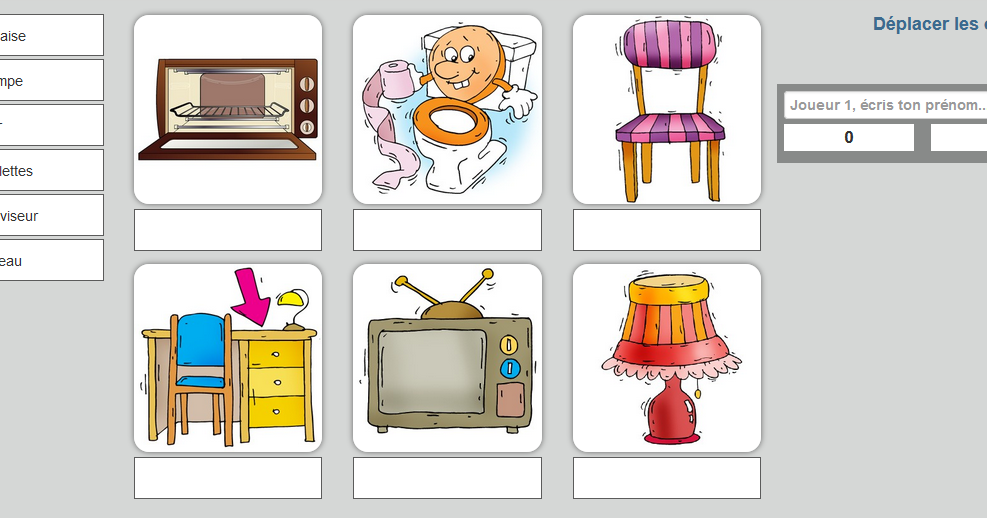
Task: Select the word tile ending in "mpe"
Action: [50, 81]
